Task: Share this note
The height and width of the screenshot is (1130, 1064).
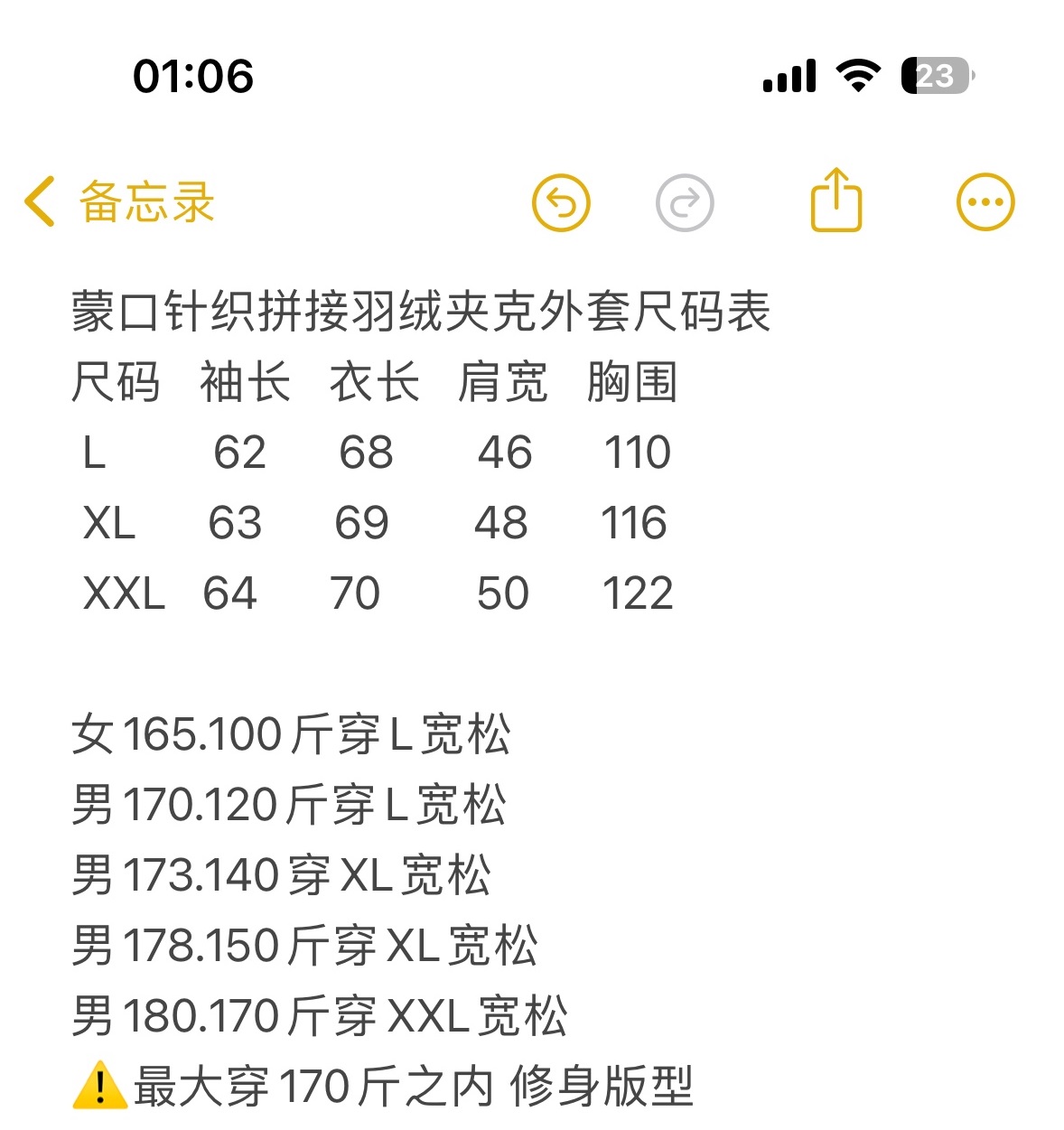Action: (x=836, y=201)
